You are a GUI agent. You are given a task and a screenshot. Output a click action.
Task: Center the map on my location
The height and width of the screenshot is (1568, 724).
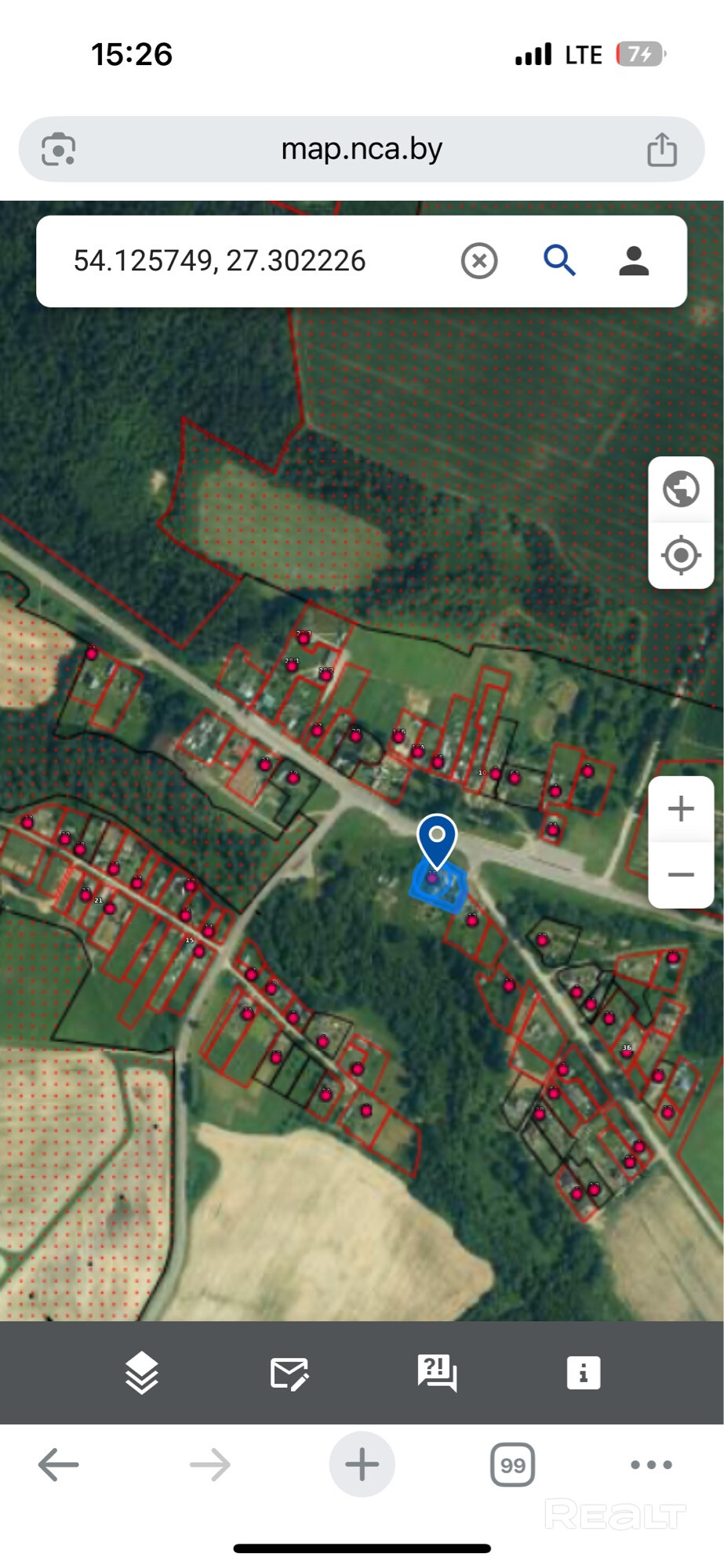[680, 555]
